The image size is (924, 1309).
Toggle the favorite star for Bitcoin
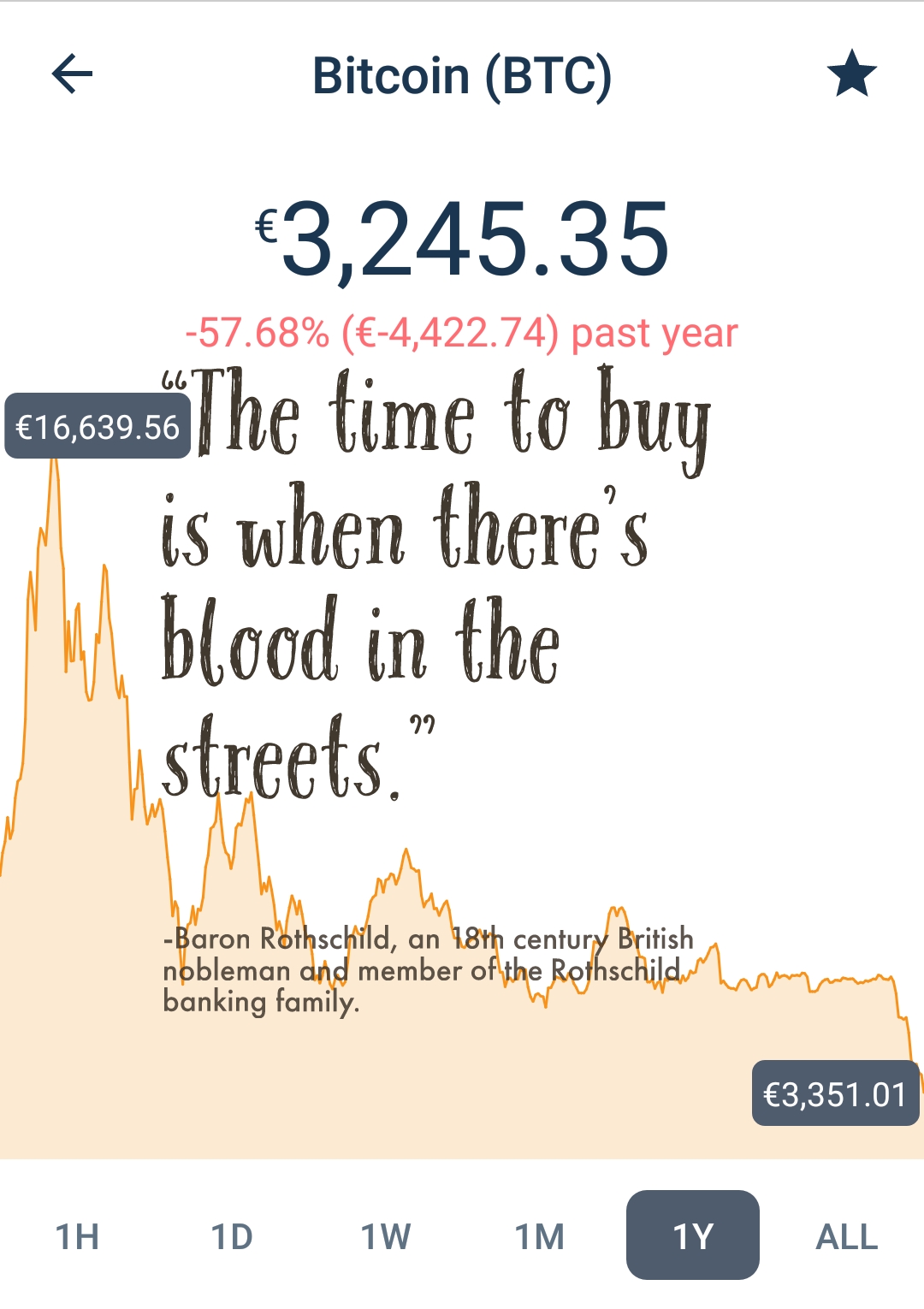pos(851,74)
